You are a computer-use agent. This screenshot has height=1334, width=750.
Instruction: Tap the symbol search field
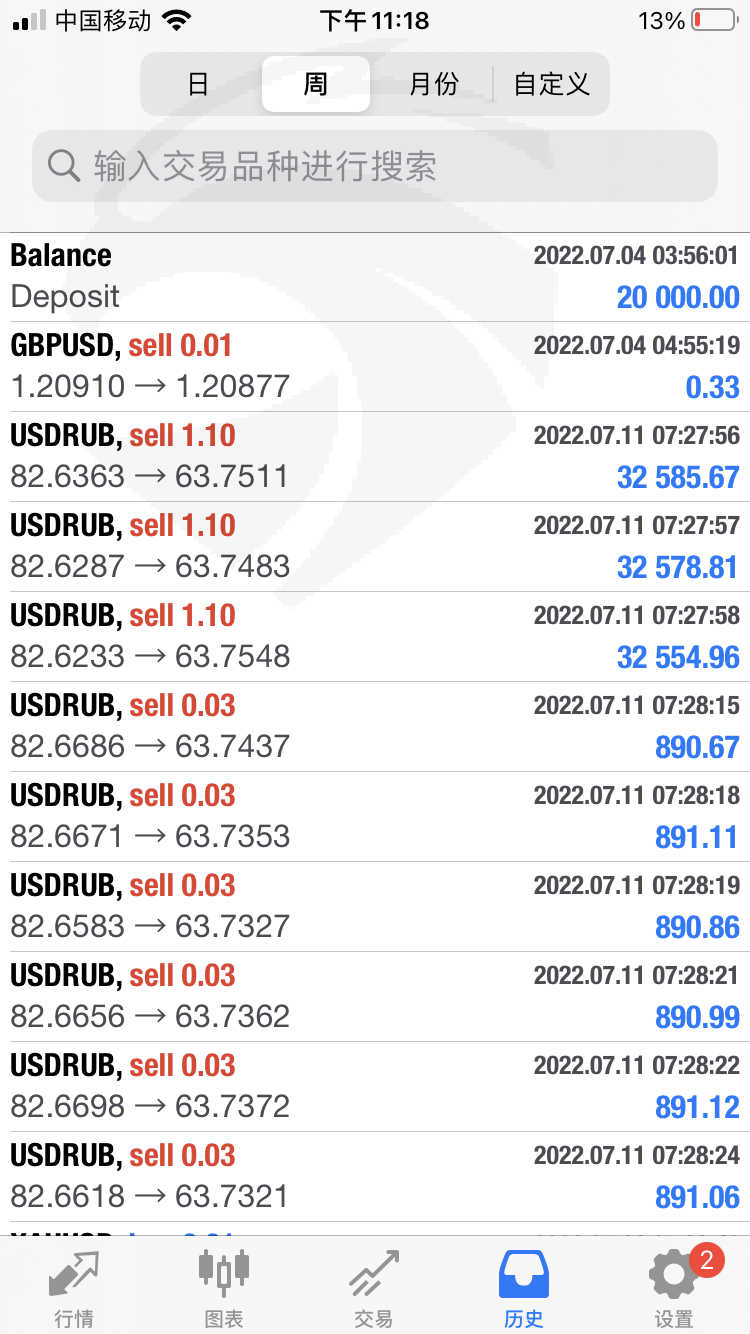tap(375, 166)
